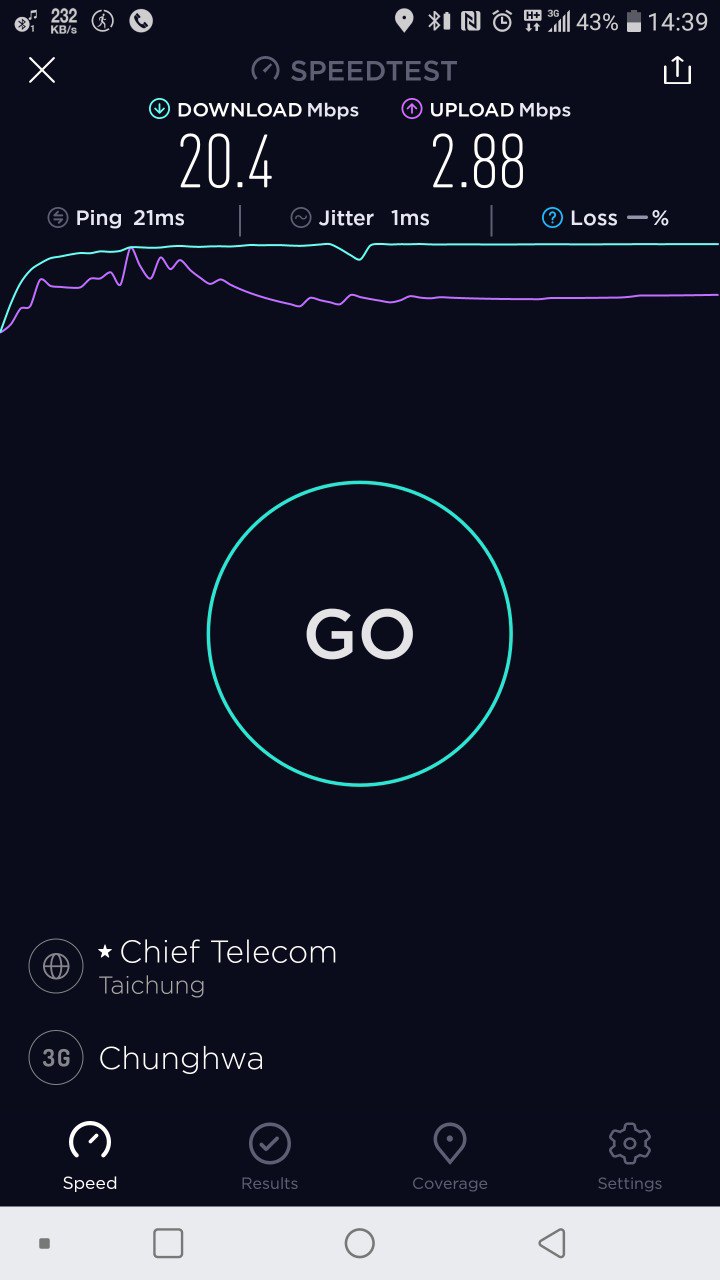Start a new test with GO

pyautogui.click(x=359, y=634)
